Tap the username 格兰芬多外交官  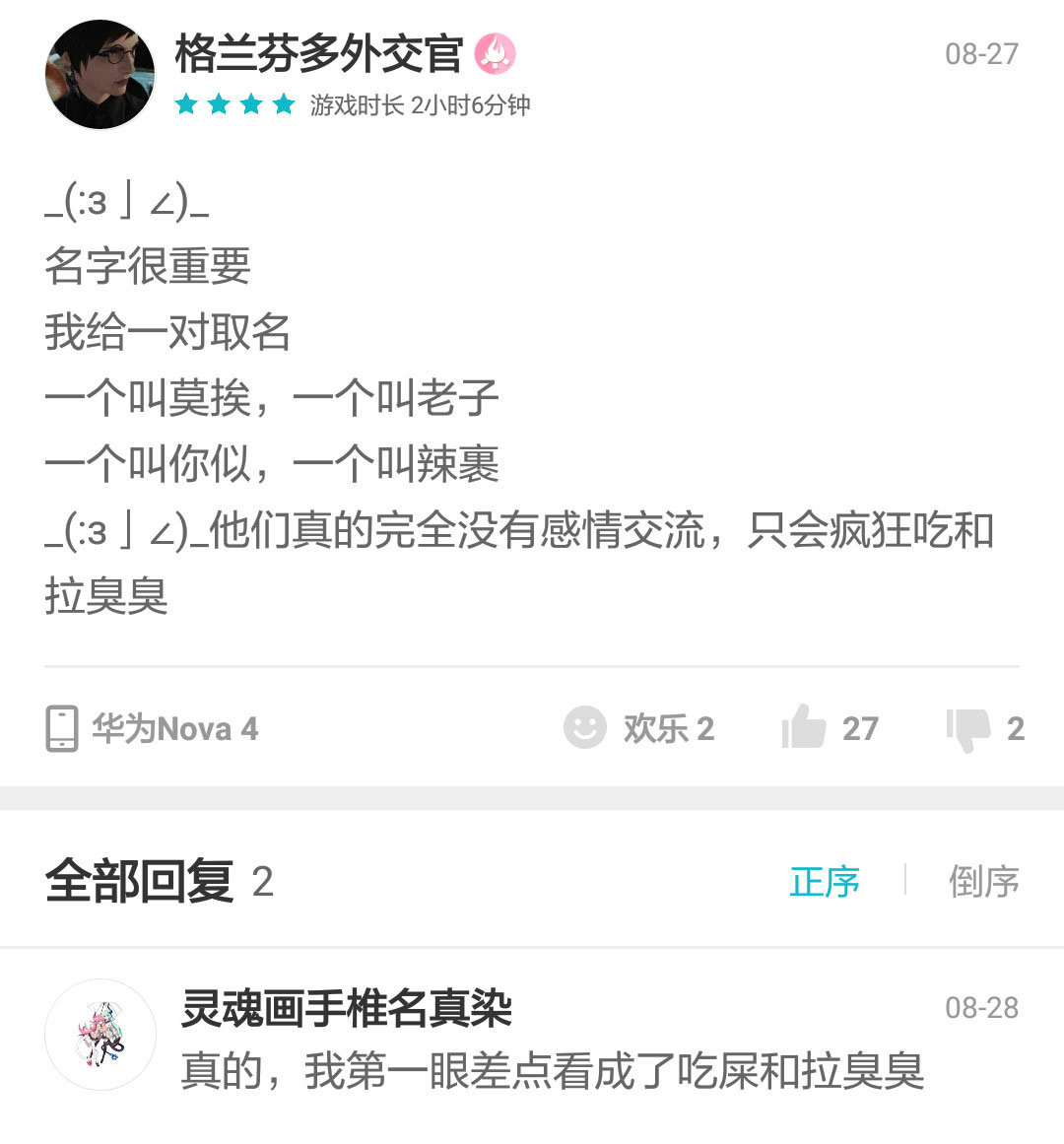[x=318, y=53]
